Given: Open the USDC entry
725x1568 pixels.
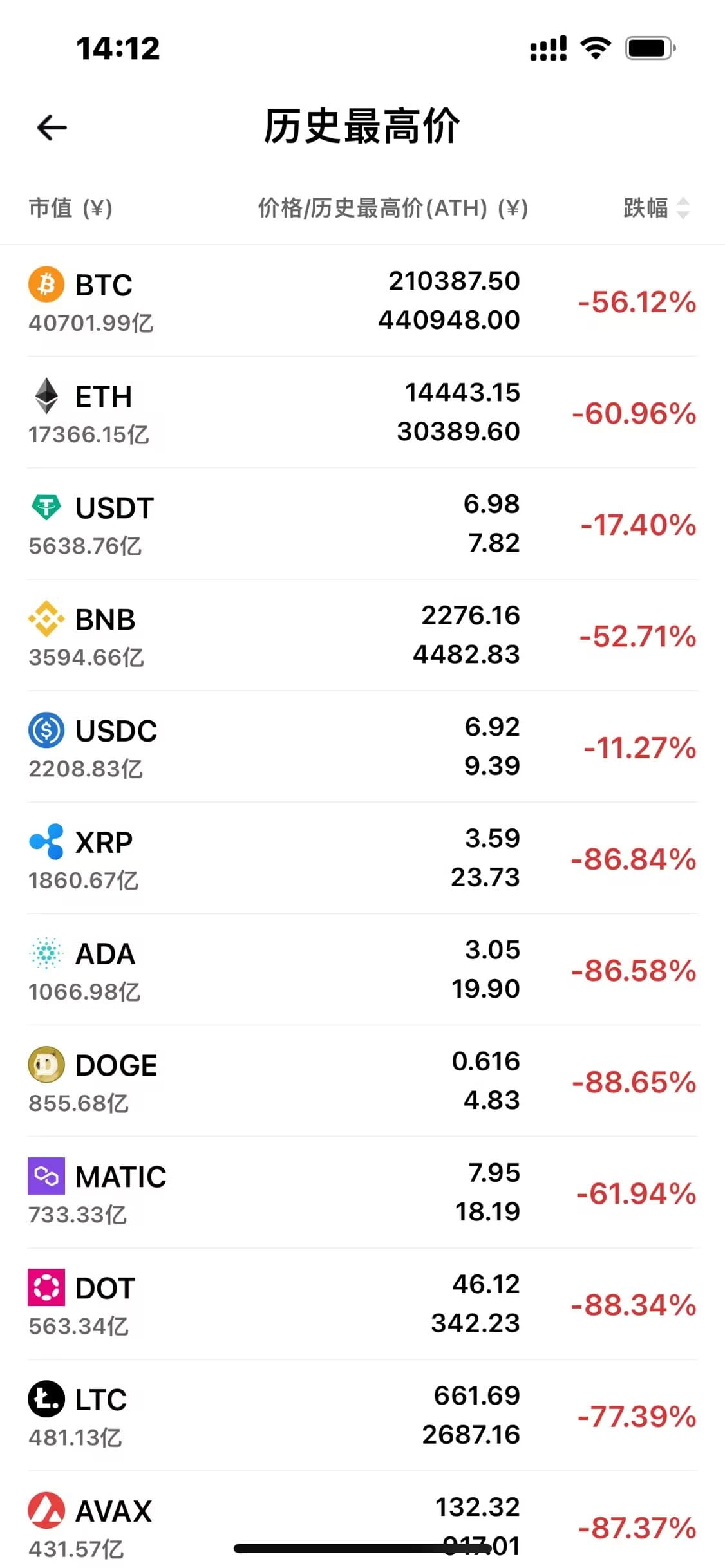Looking at the screenshot, I should point(362,747).
